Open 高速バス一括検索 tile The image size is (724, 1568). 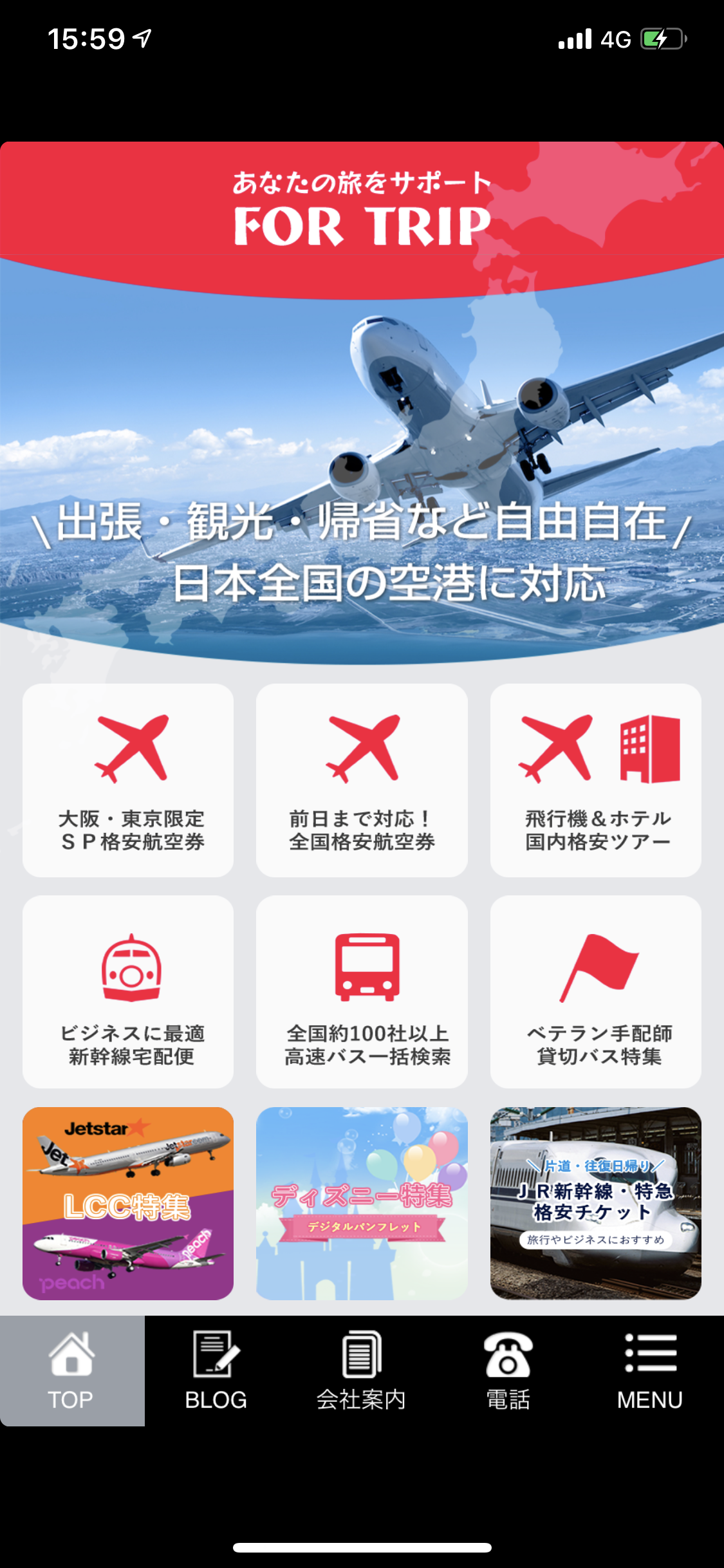point(362,992)
